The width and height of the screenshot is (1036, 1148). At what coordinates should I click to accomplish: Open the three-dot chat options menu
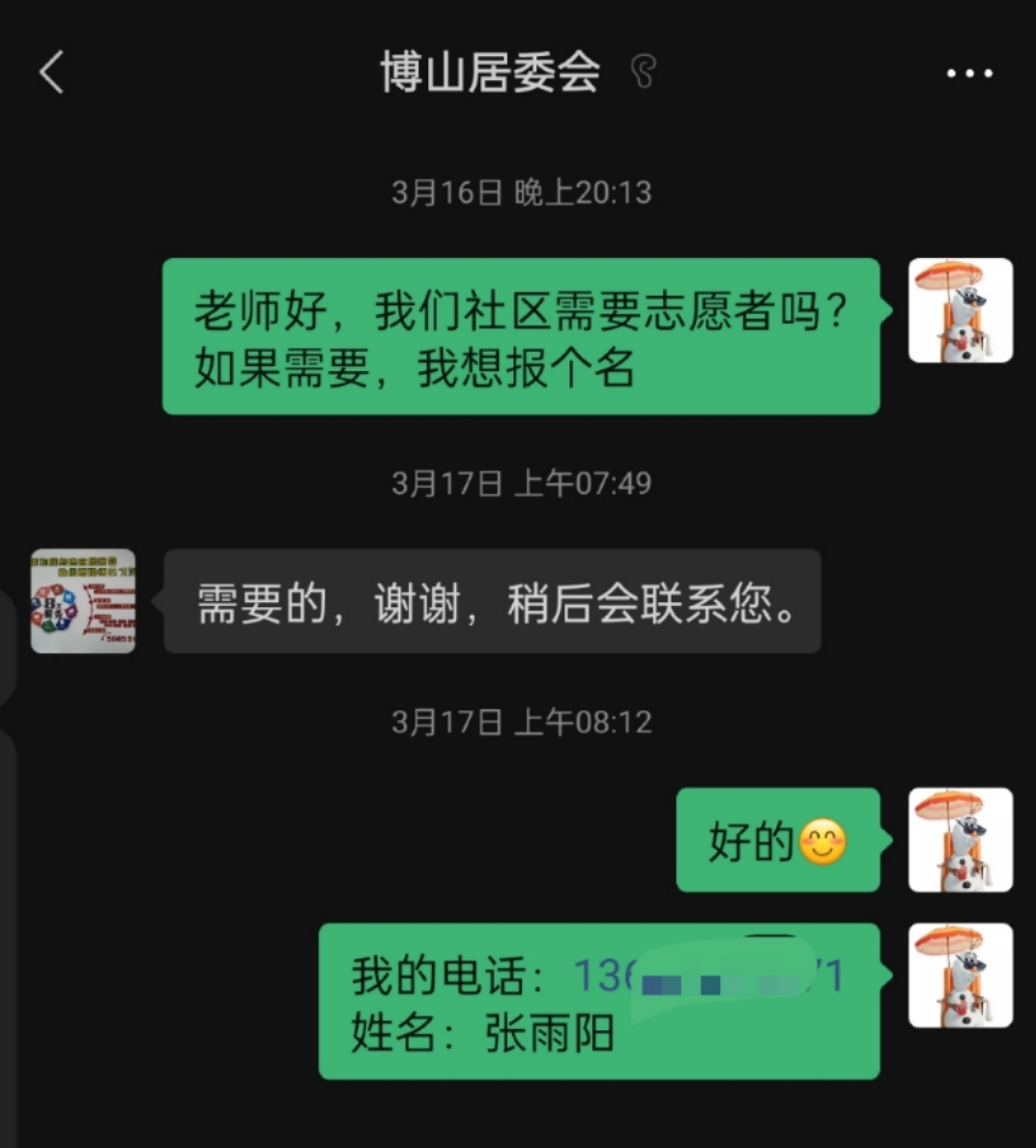pyautogui.click(x=968, y=73)
